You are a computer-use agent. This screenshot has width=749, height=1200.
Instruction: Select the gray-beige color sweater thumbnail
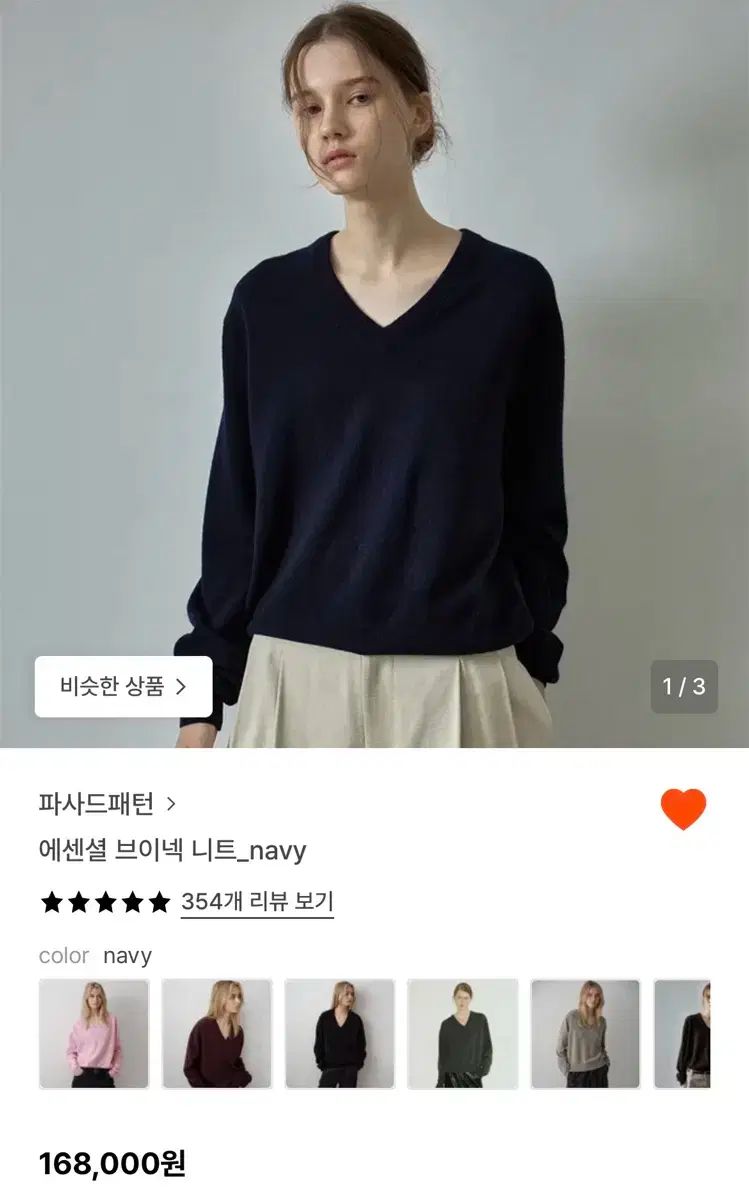(585, 1033)
